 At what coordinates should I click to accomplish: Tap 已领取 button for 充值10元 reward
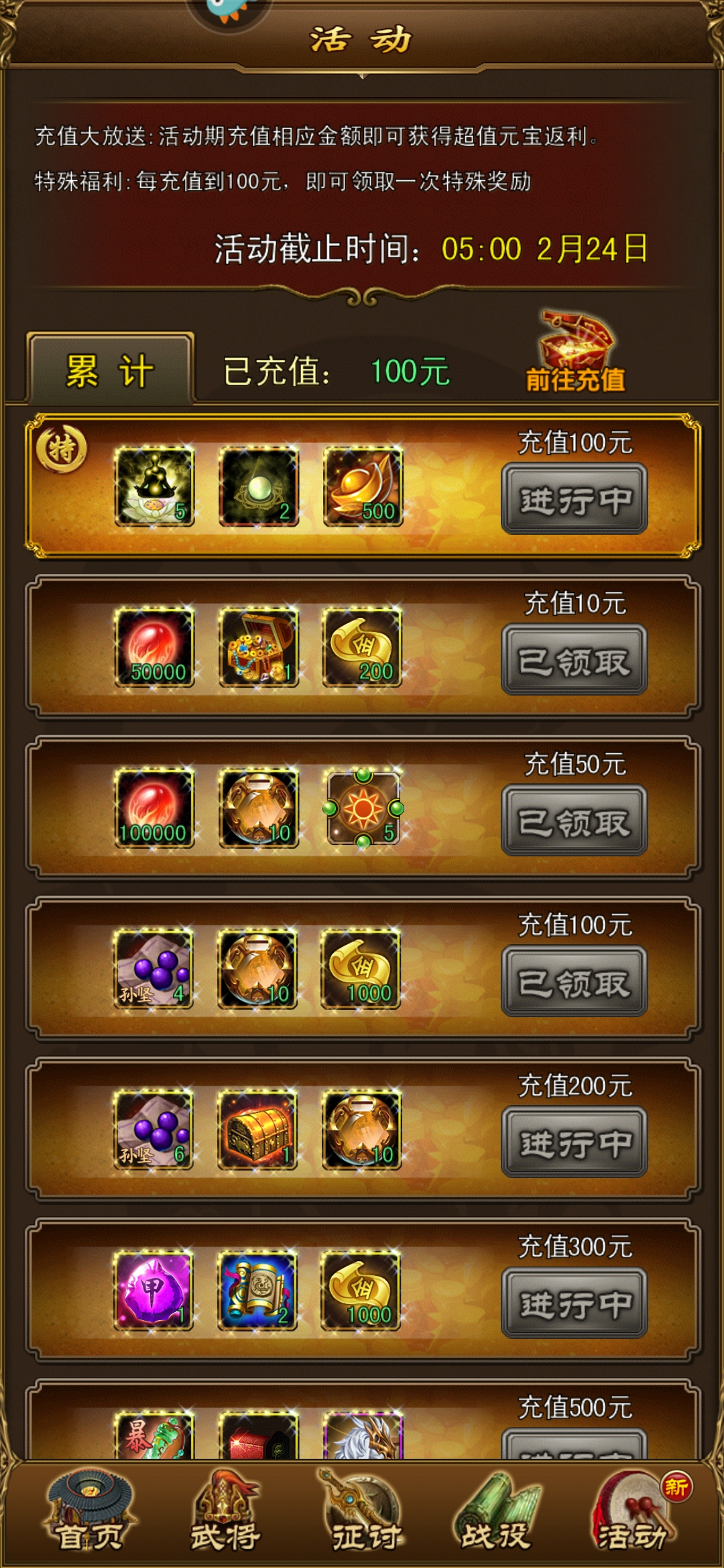click(574, 660)
